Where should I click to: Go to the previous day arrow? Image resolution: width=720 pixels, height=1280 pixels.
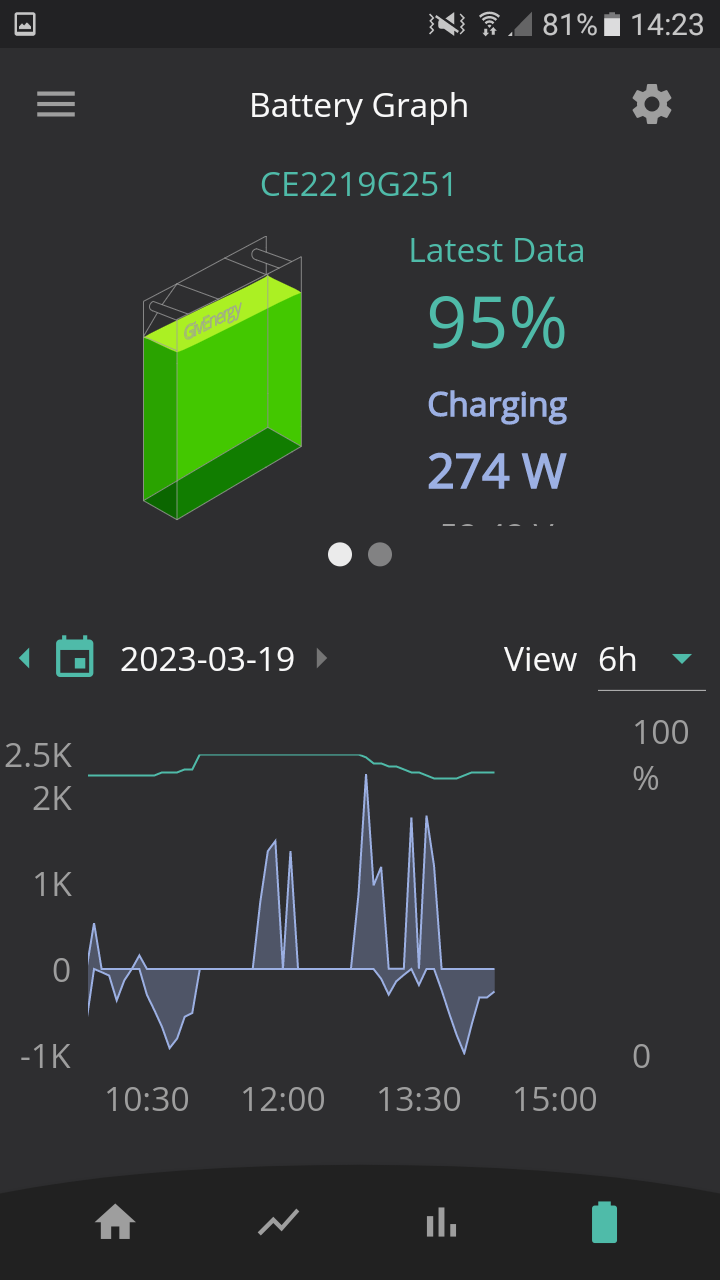[25, 658]
